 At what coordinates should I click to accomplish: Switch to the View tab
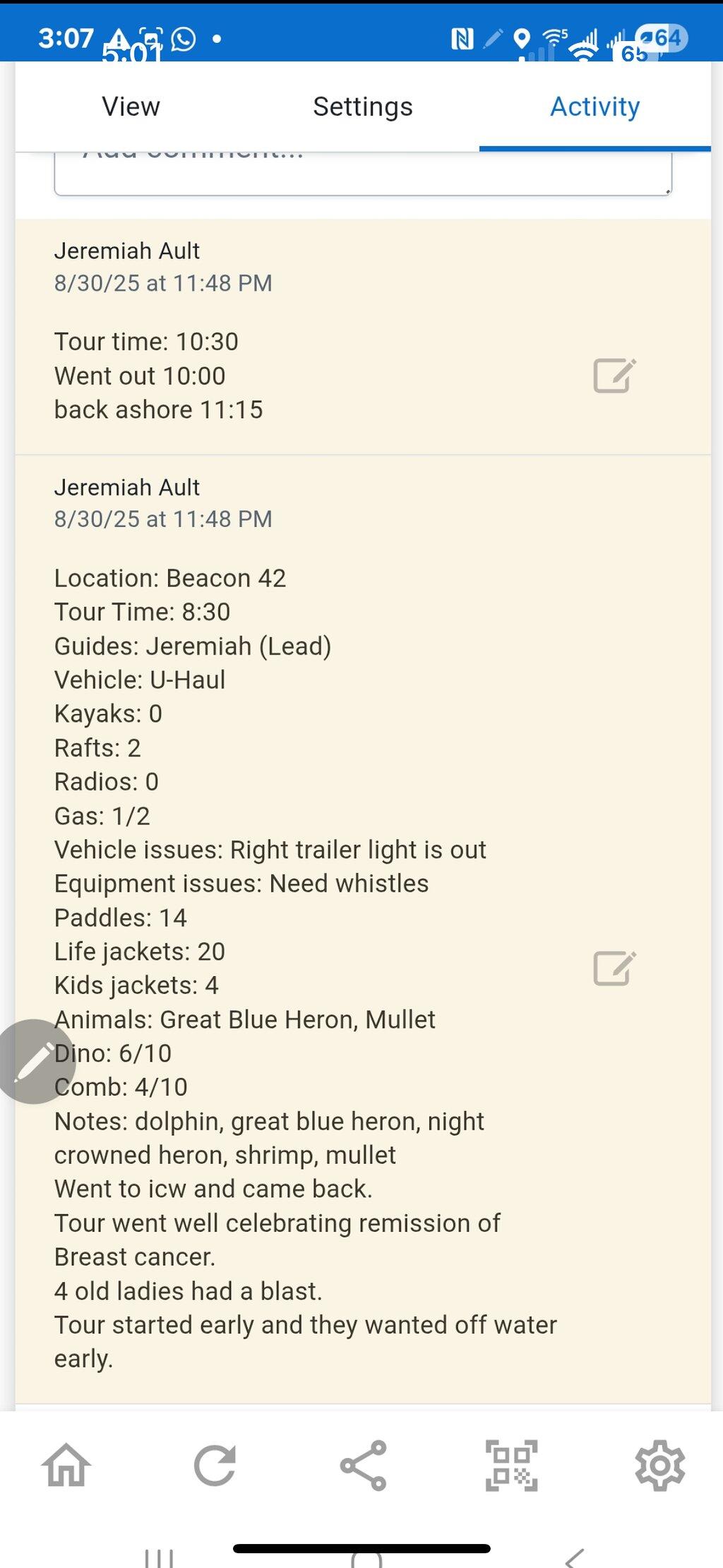tap(131, 107)
